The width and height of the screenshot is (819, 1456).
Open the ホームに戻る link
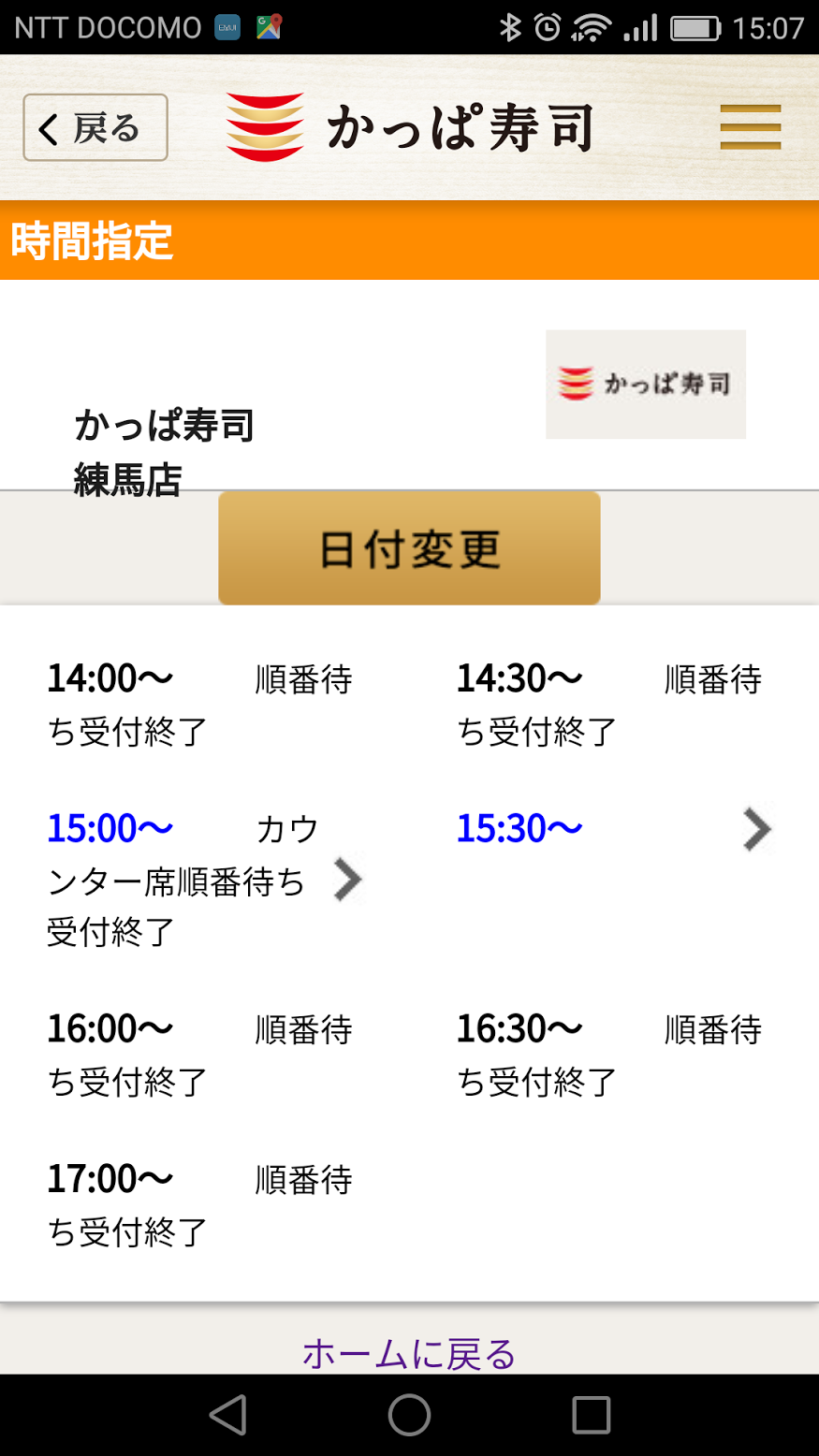[x=409, y=1353]
